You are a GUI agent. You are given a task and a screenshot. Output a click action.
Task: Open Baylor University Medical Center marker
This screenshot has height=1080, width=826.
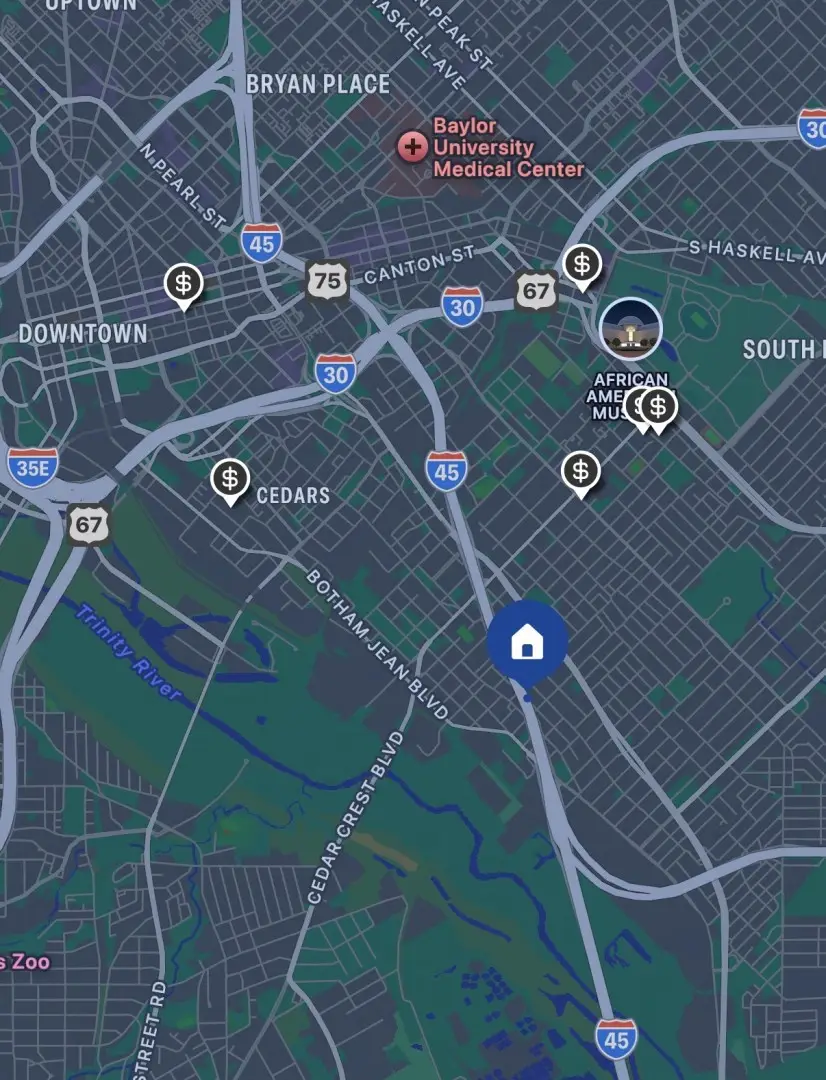[412, 147]
